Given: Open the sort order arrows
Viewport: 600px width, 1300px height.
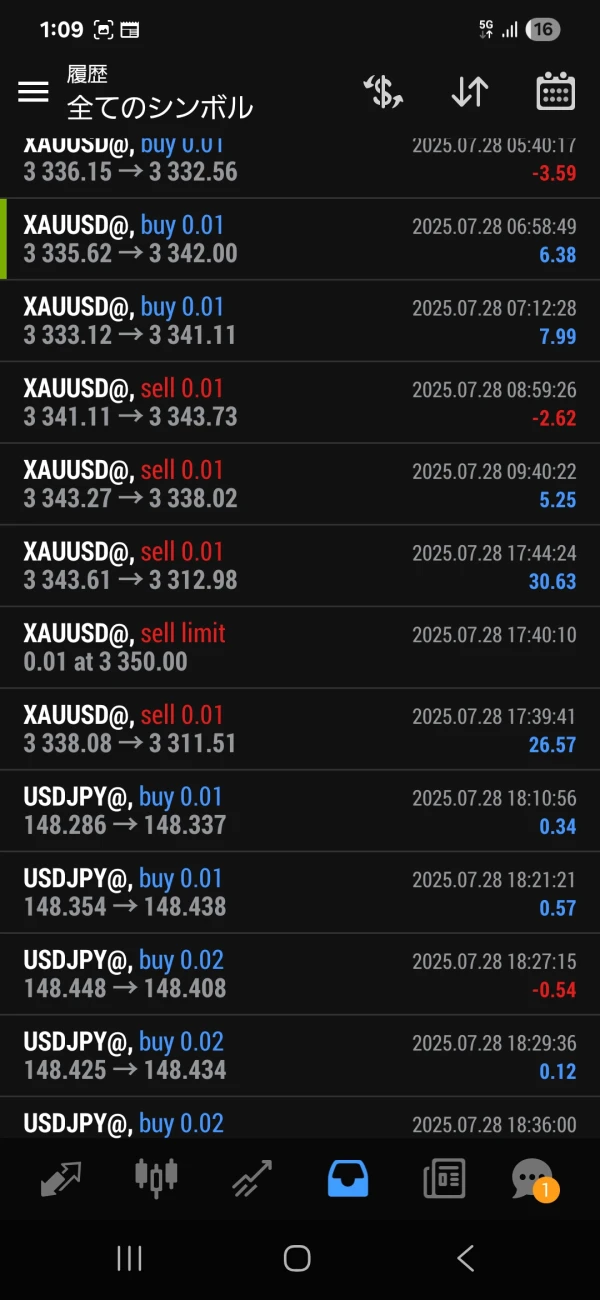Looking at the screenshot, I should point(469,92).
